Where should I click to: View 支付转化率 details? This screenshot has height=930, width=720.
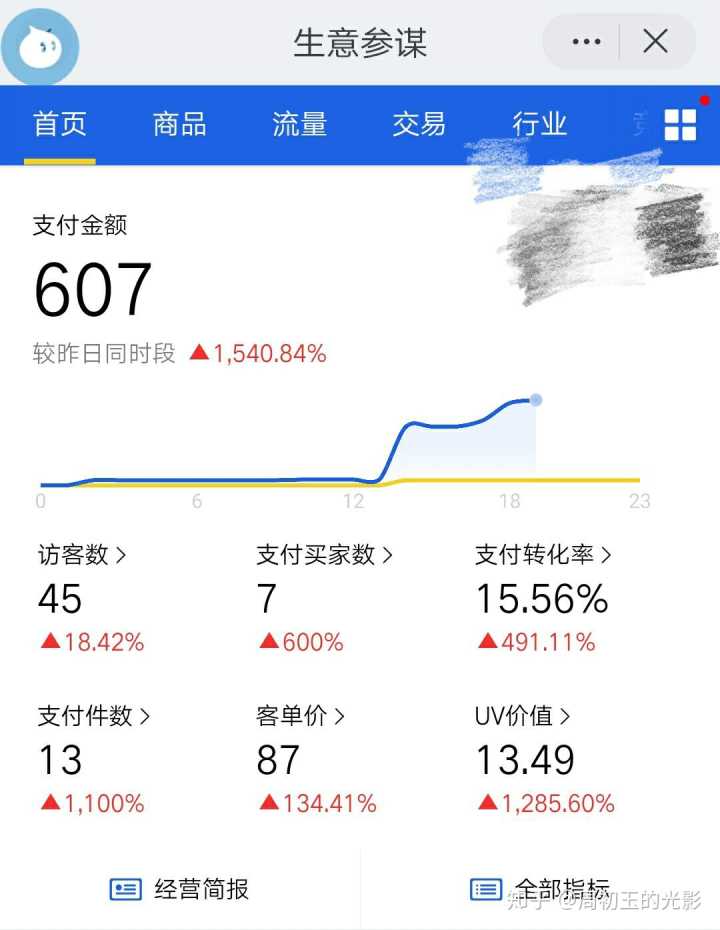click(543, 555)
